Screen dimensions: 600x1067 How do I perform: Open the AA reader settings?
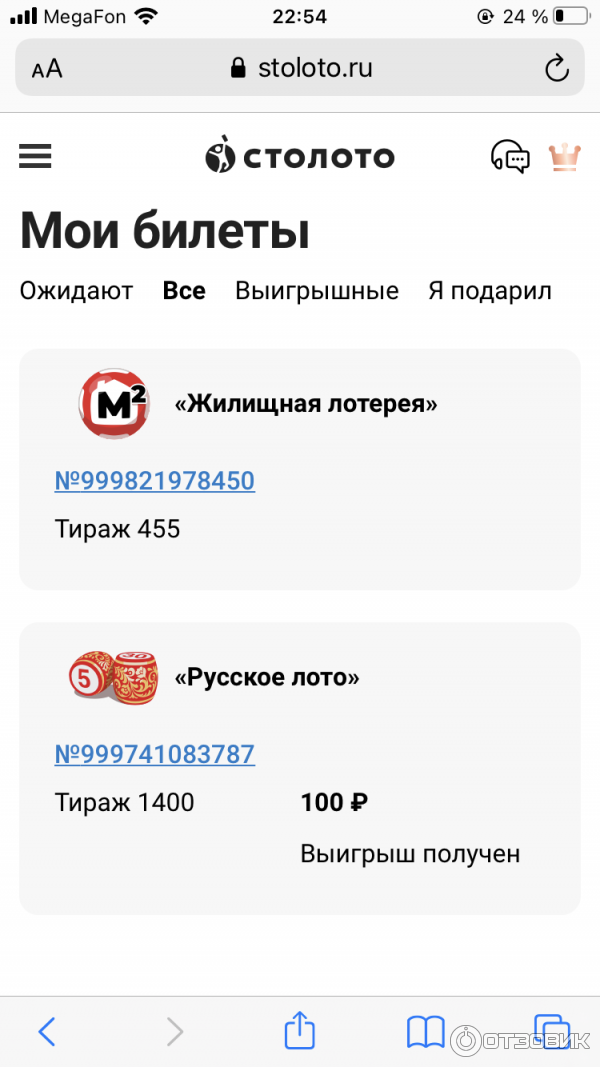tap(47, 68)
